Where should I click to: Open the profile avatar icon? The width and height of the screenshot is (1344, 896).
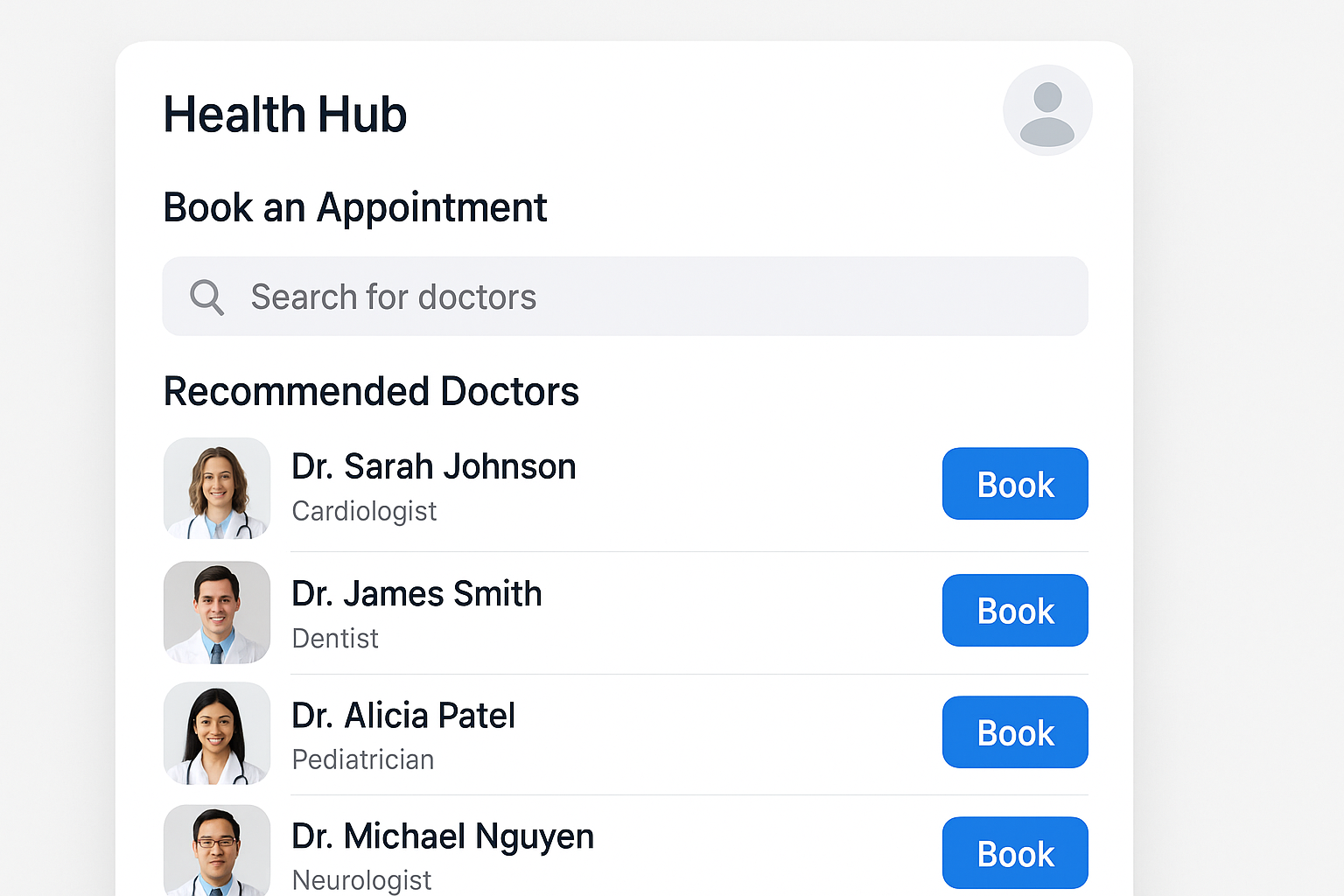coord(1047,110)
